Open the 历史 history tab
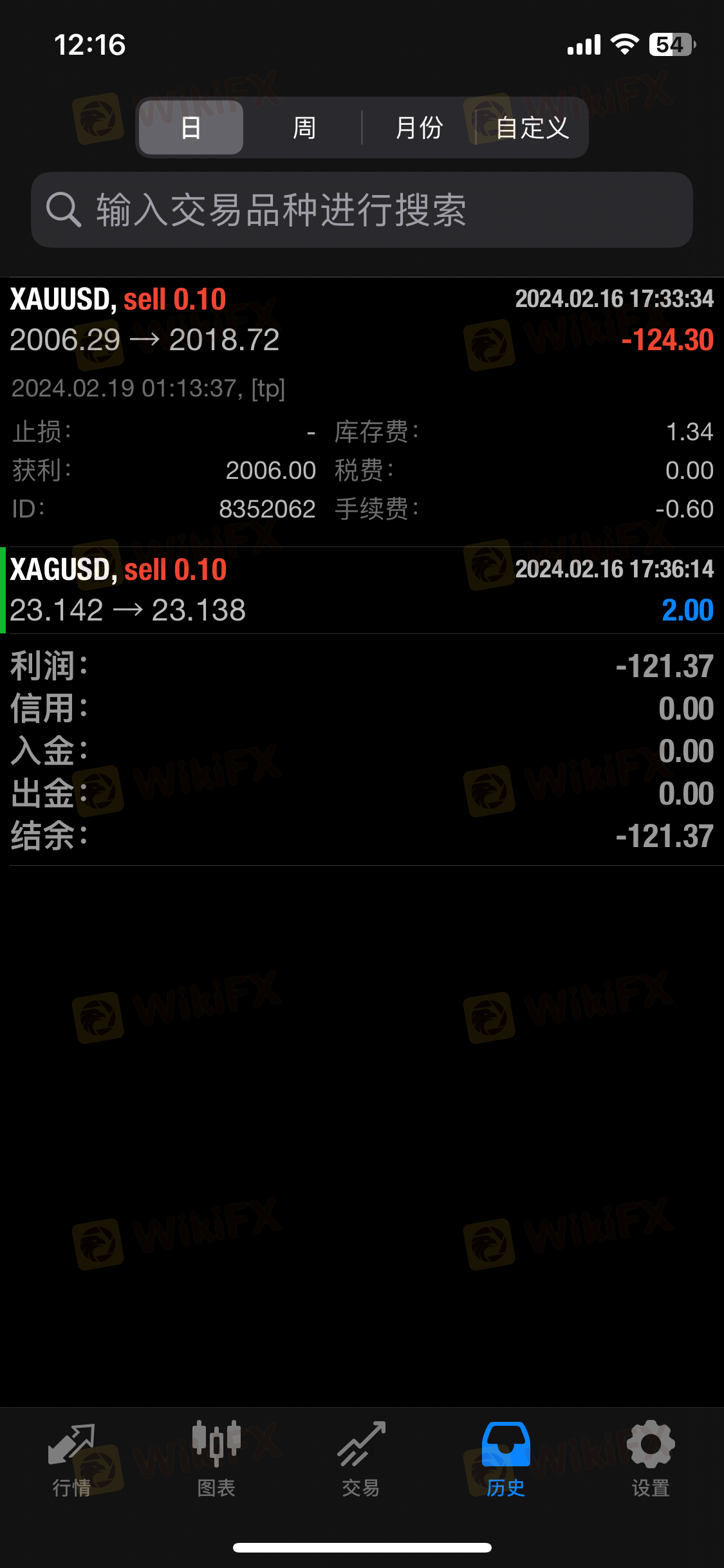 pyautogui.click(x=506, y=1459)
